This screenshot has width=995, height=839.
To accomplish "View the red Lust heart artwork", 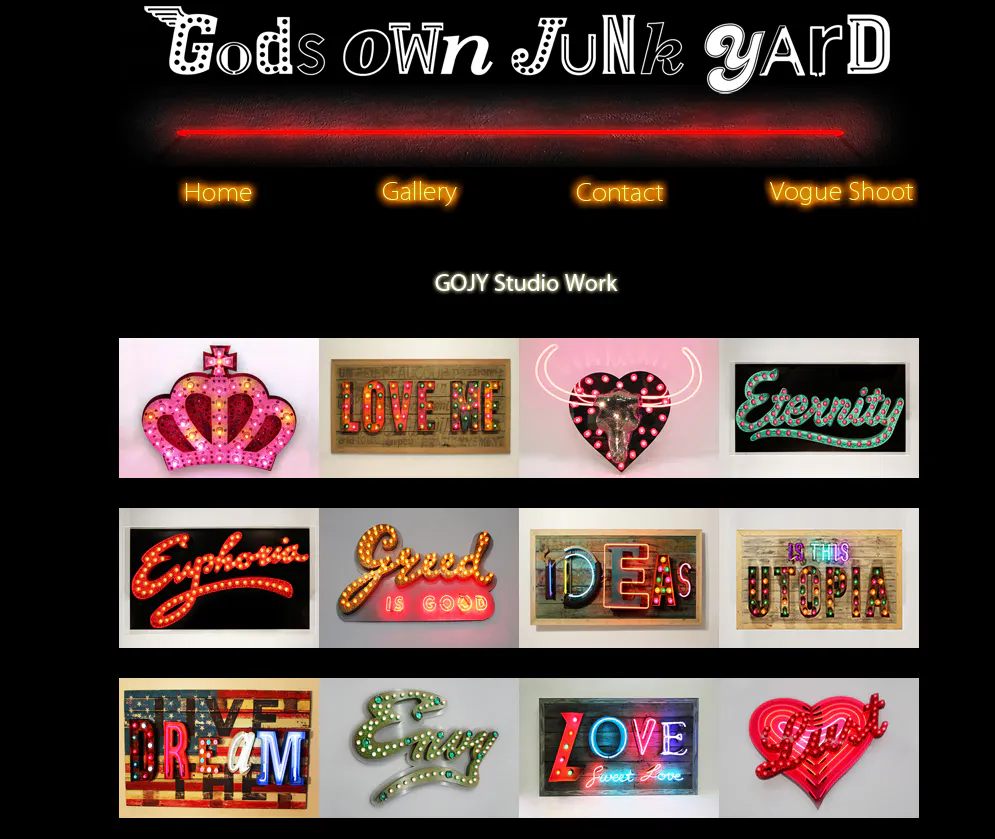I will pos(819,748).
